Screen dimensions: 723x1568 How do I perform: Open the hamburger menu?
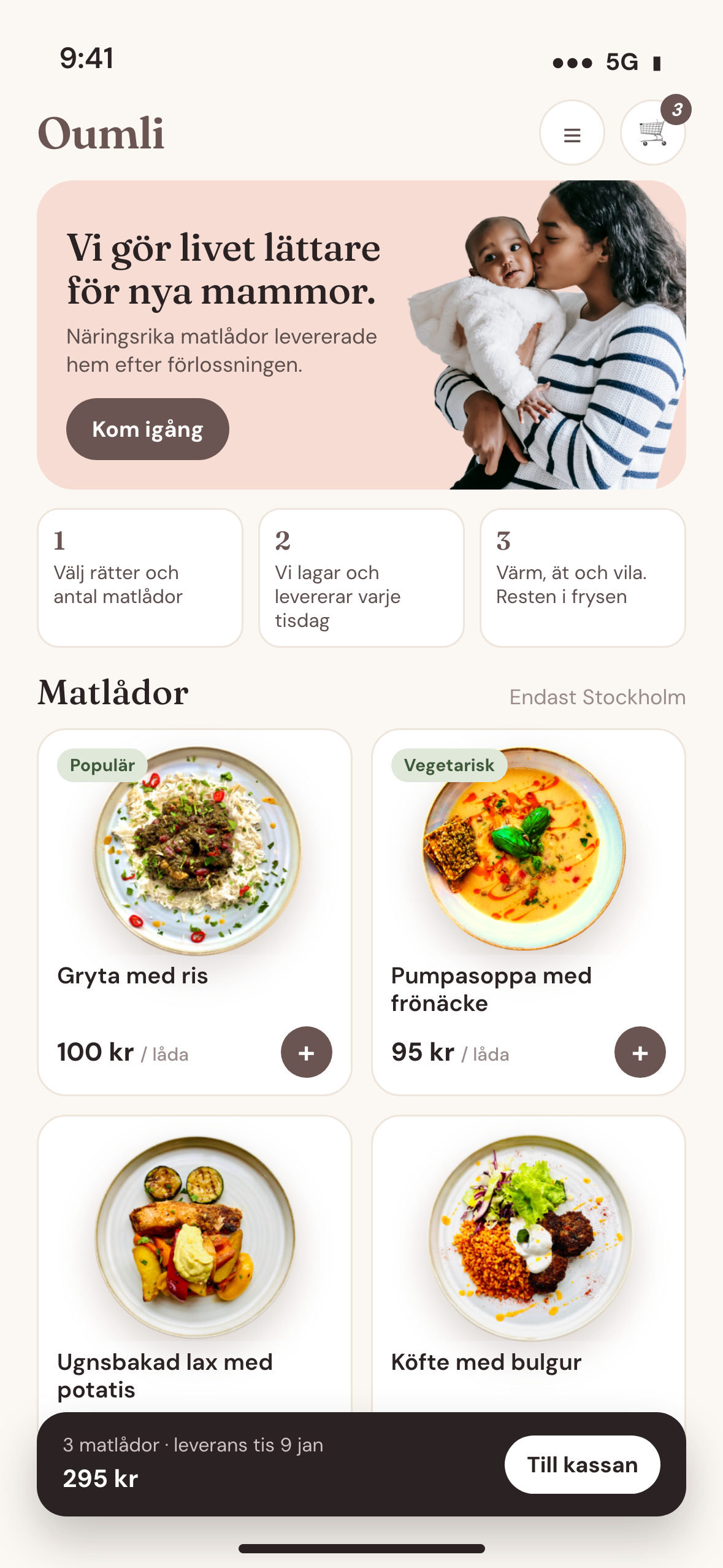[x=572, y=133]
